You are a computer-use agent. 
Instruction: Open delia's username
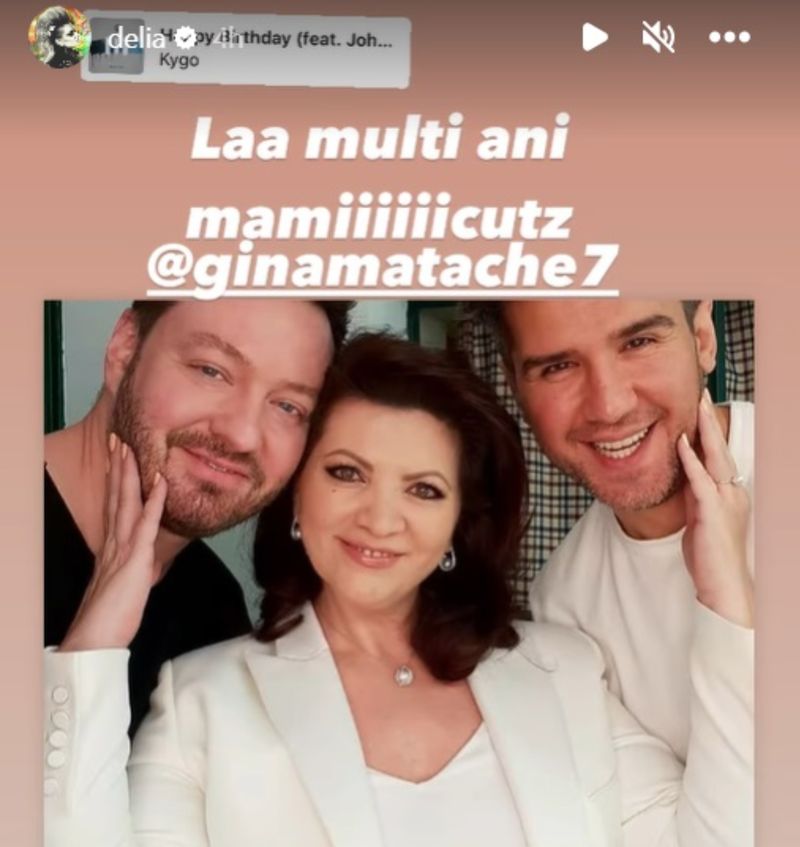(133, 39)
